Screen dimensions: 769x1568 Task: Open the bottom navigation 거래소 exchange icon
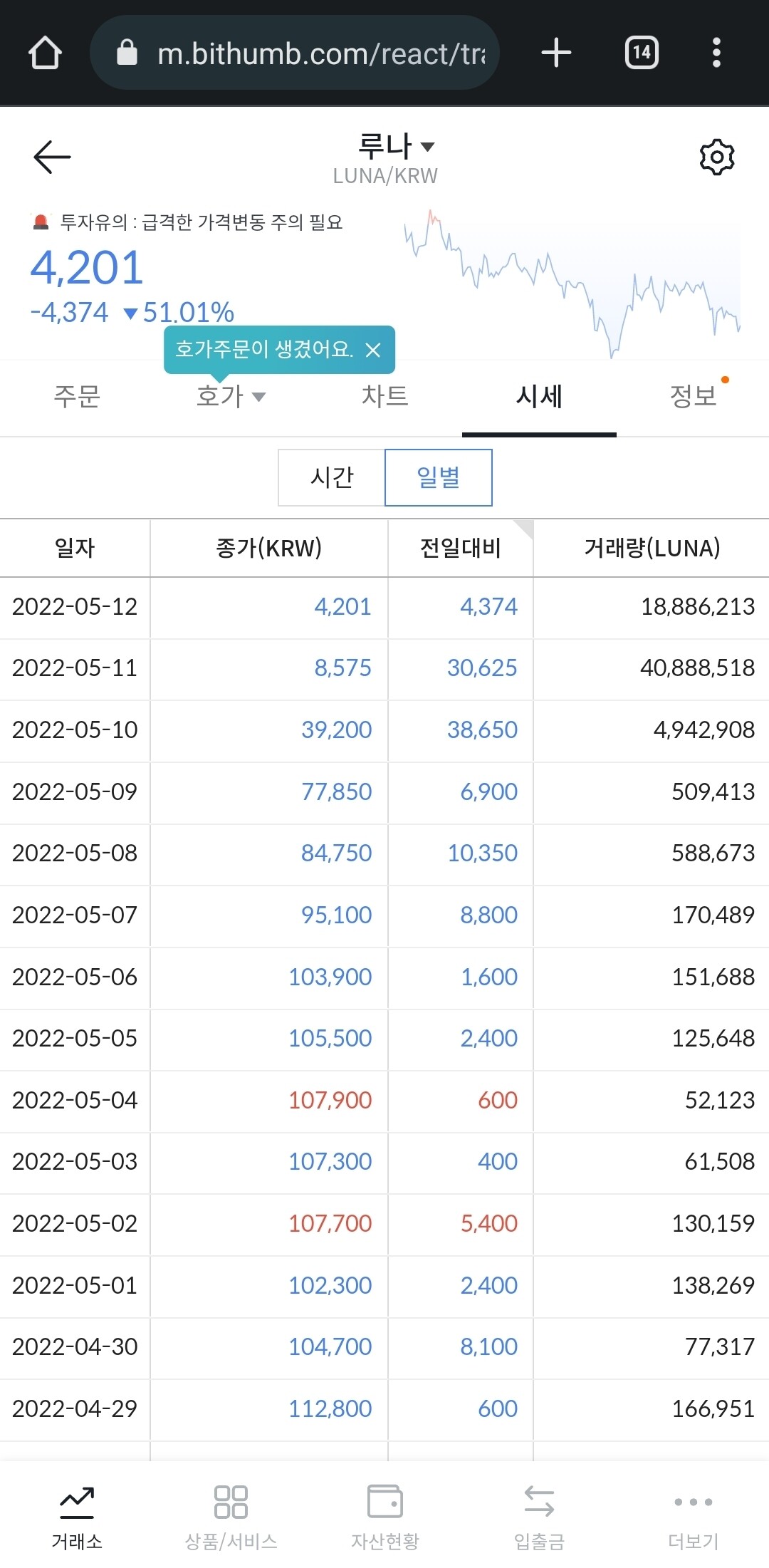[78, 1512]
